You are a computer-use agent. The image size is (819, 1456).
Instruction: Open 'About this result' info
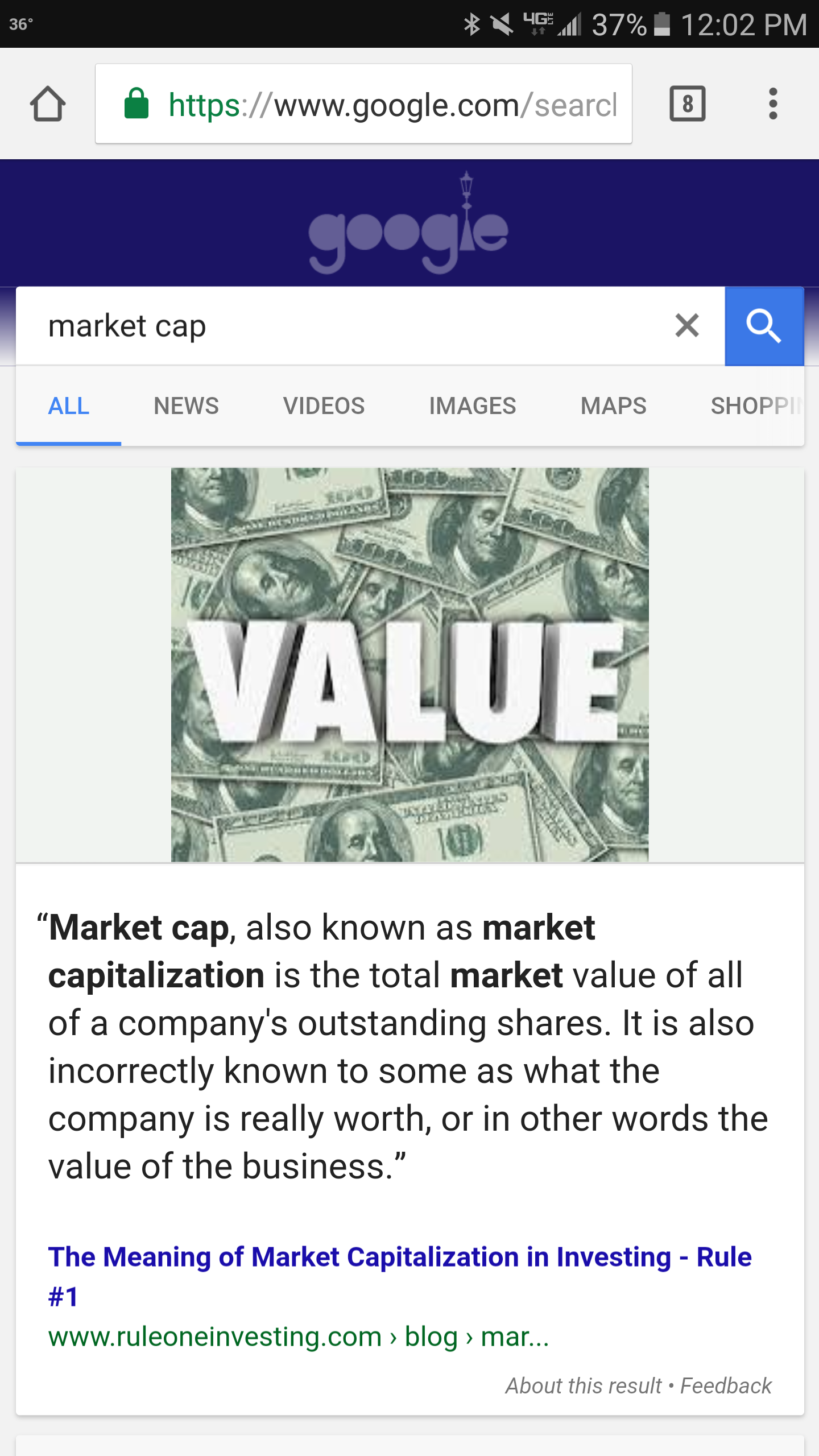[584, 1386]
